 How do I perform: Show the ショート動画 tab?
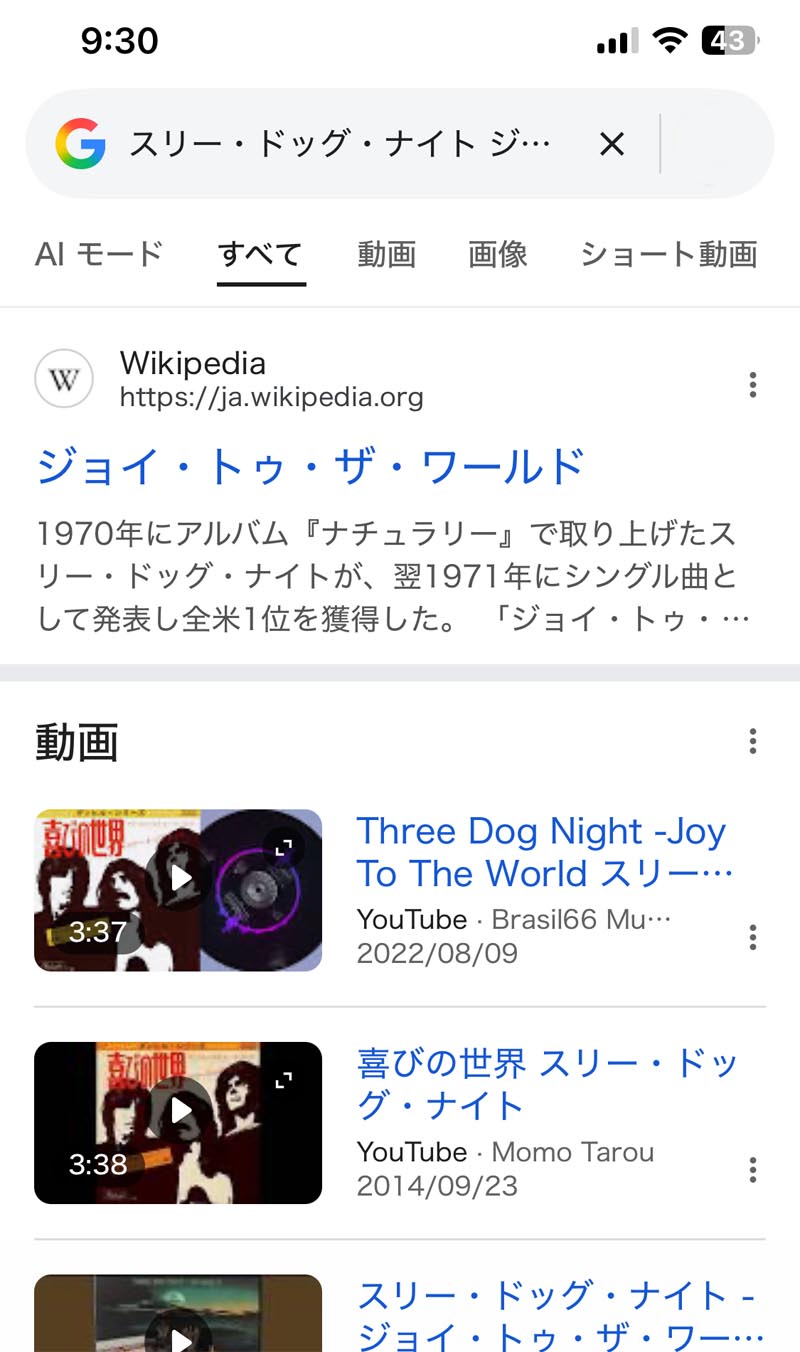[668, 254]
